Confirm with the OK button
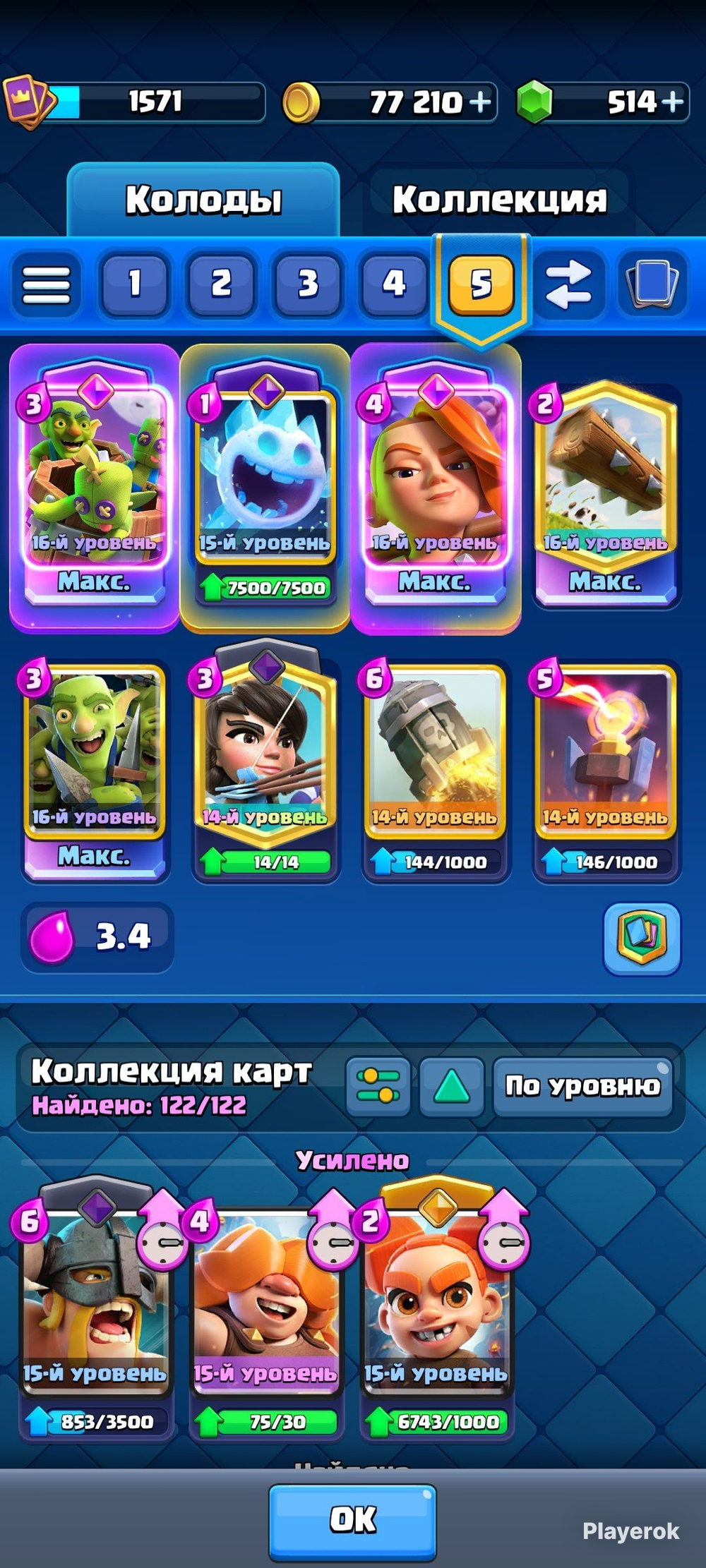Screen dimensions: 706x1568 pyautogui.click(x=352, y=1520)
